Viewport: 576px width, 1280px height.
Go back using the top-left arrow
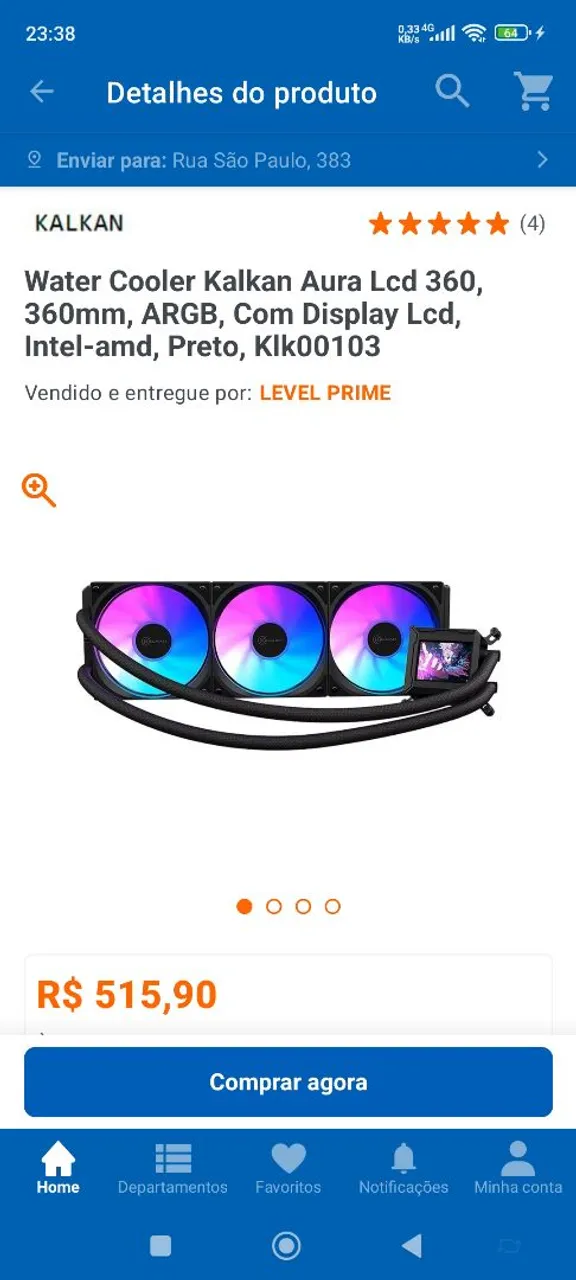pos(41,92)
